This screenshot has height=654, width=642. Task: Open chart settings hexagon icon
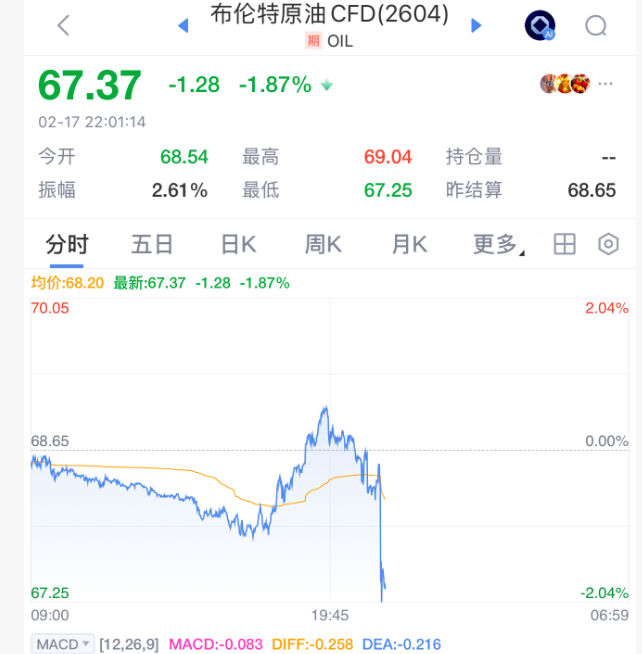click(609, 244)
